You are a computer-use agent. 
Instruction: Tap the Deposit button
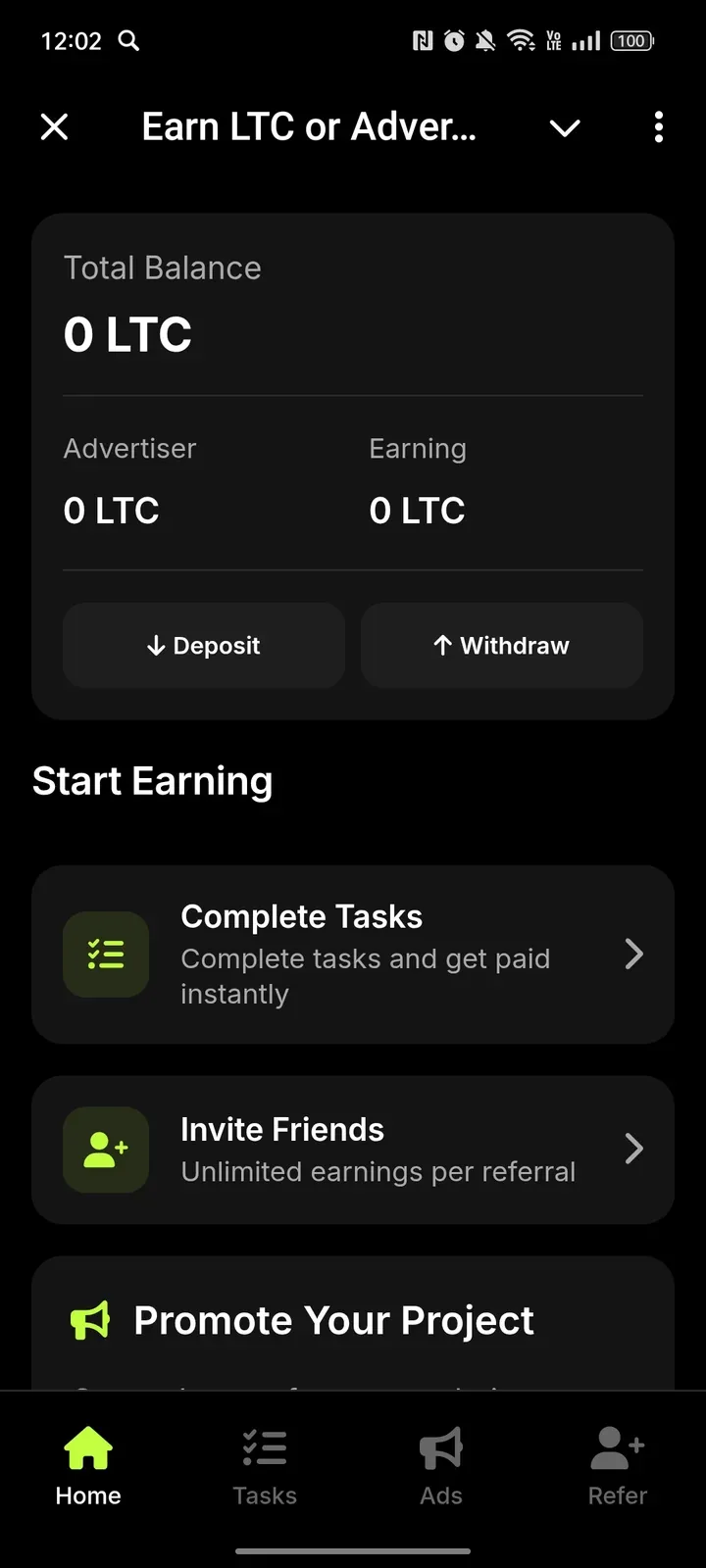pos(204,646)
